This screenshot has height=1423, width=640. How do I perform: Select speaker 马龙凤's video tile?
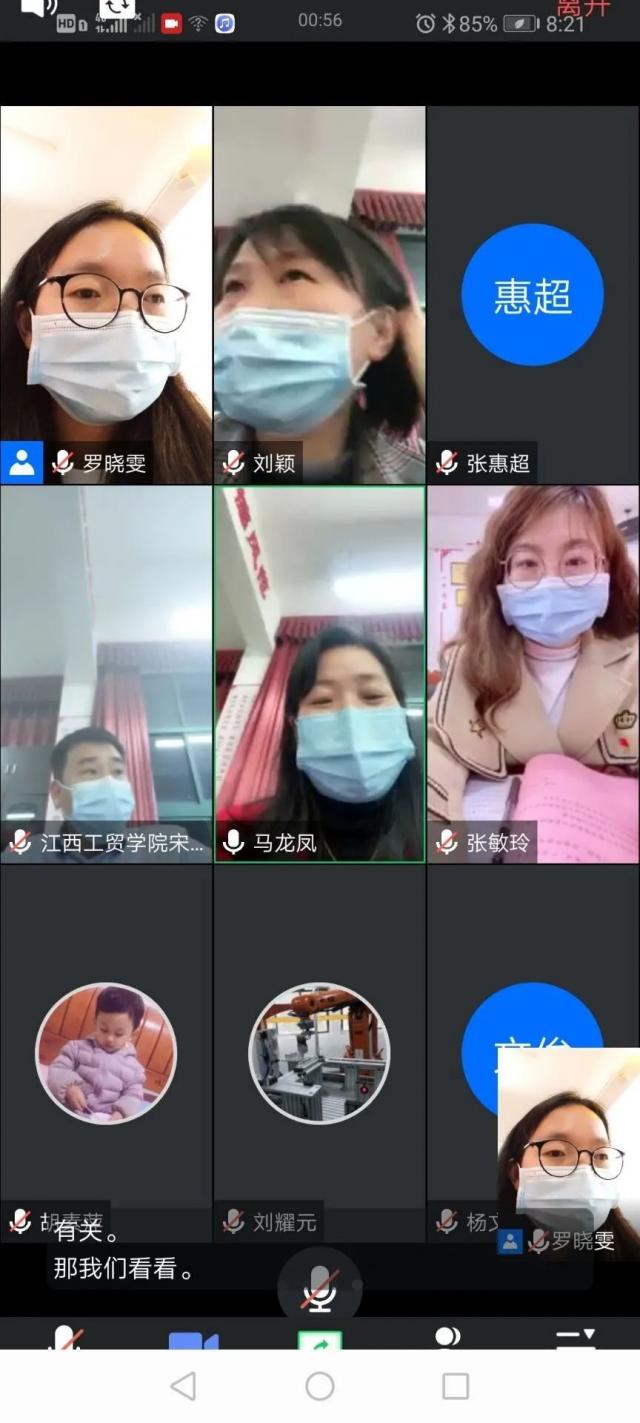(x=319, y=673)
